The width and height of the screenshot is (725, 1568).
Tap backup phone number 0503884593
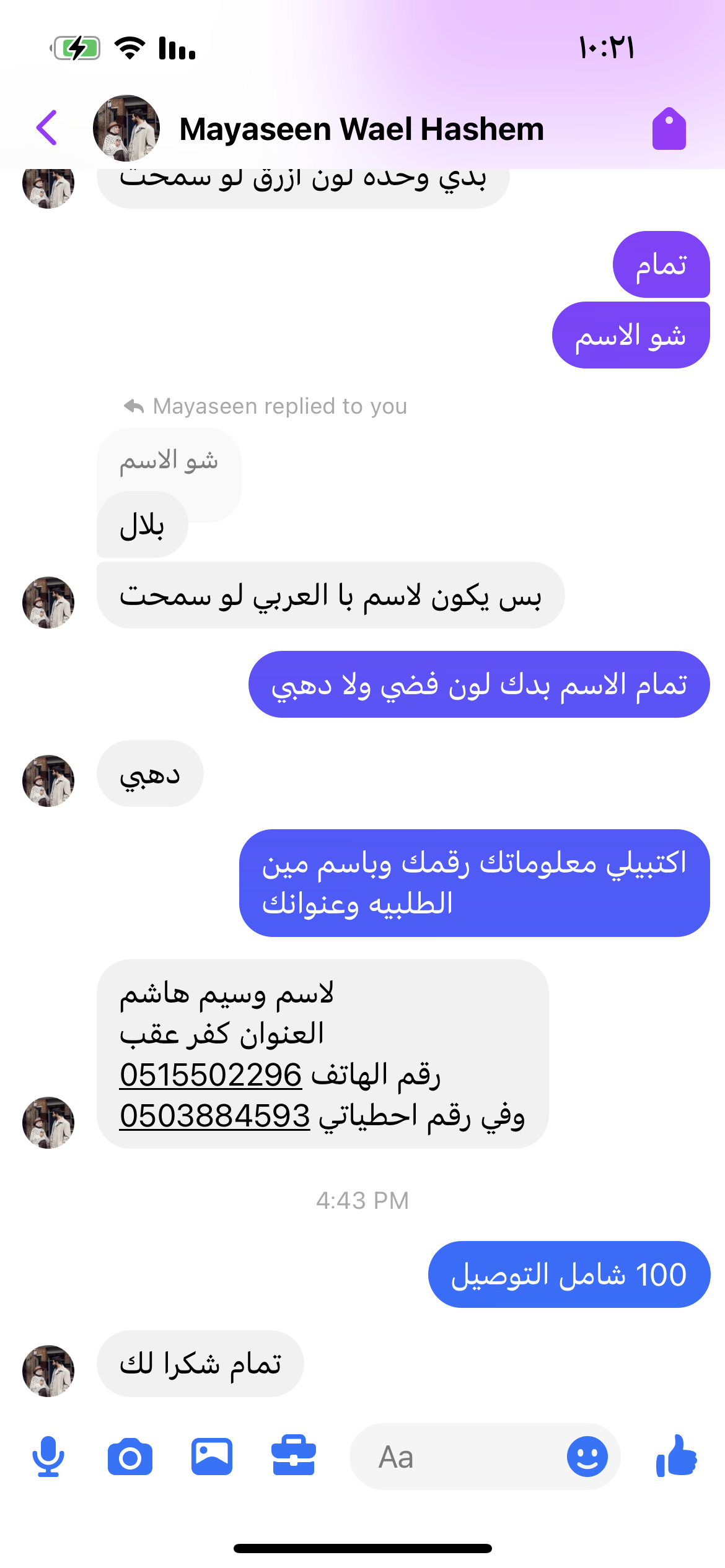pyautogui.click(x=214, y=1115)
